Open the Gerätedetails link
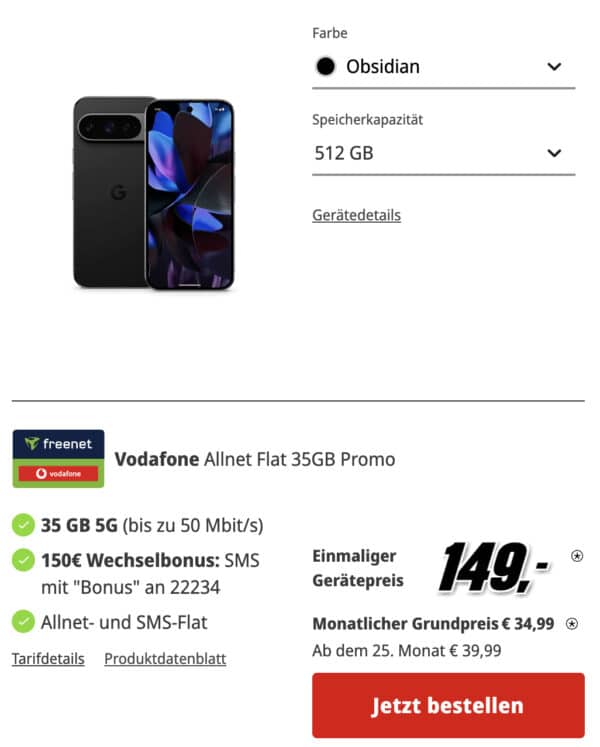This screenshot has height=747, width=600. (x=356, y=215)
